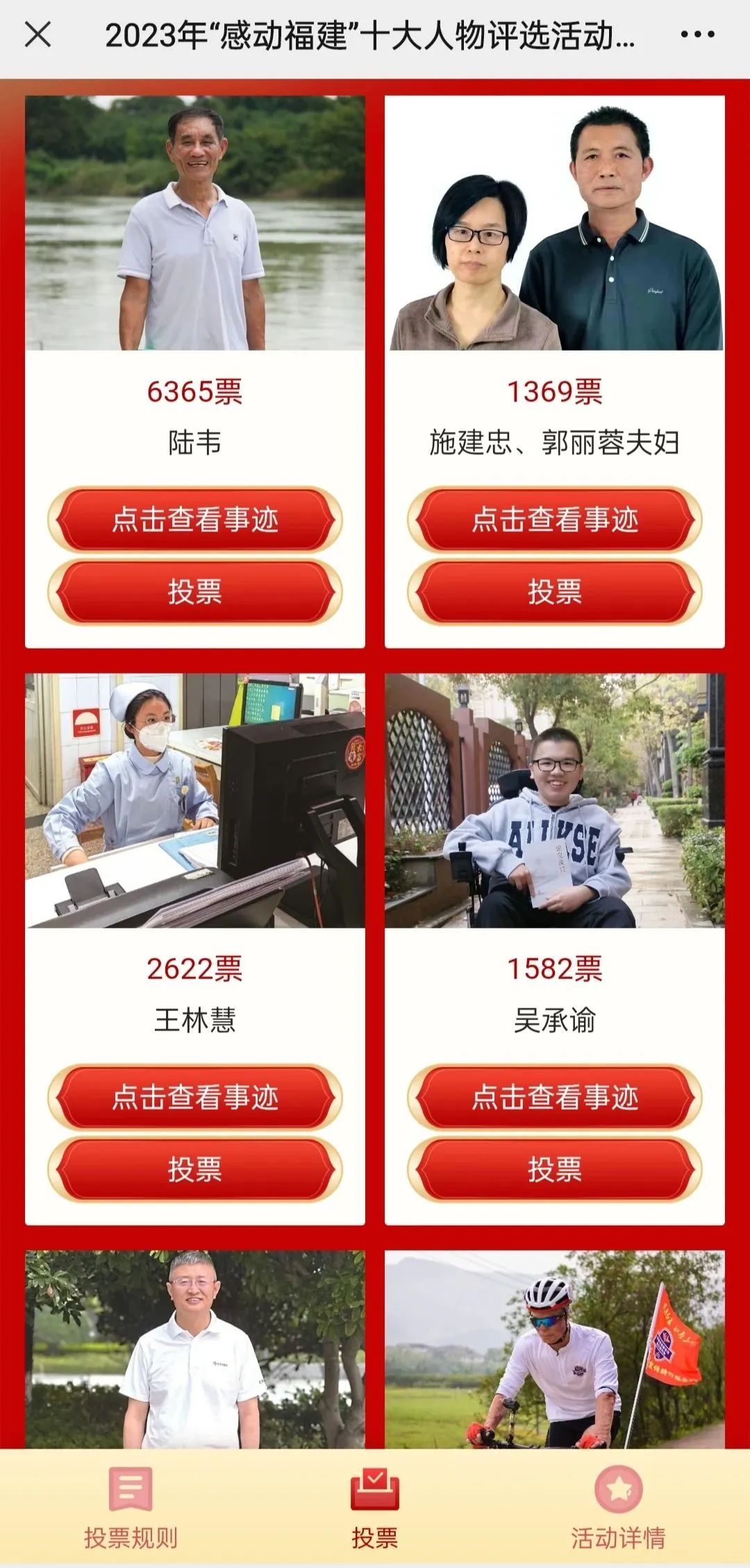Tap 吴承谕's wheelchair photo

point(554,800)
